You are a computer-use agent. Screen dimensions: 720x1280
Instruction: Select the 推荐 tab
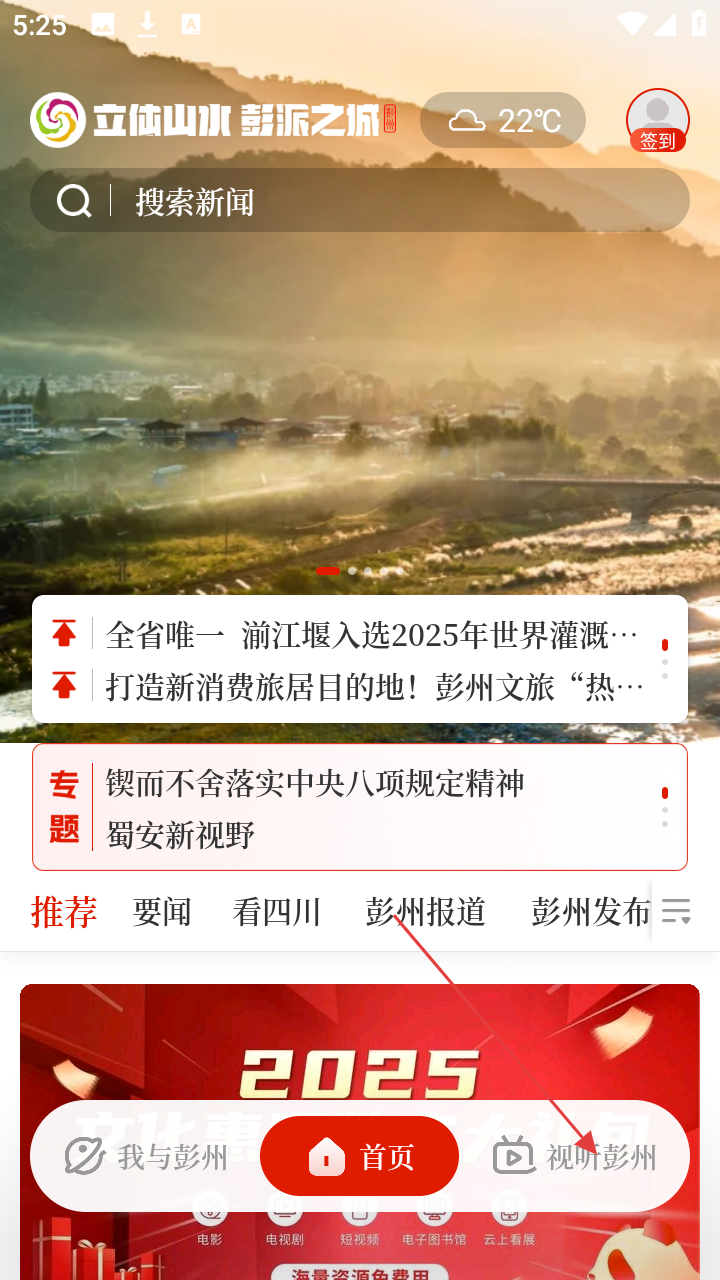coord(64,912)
